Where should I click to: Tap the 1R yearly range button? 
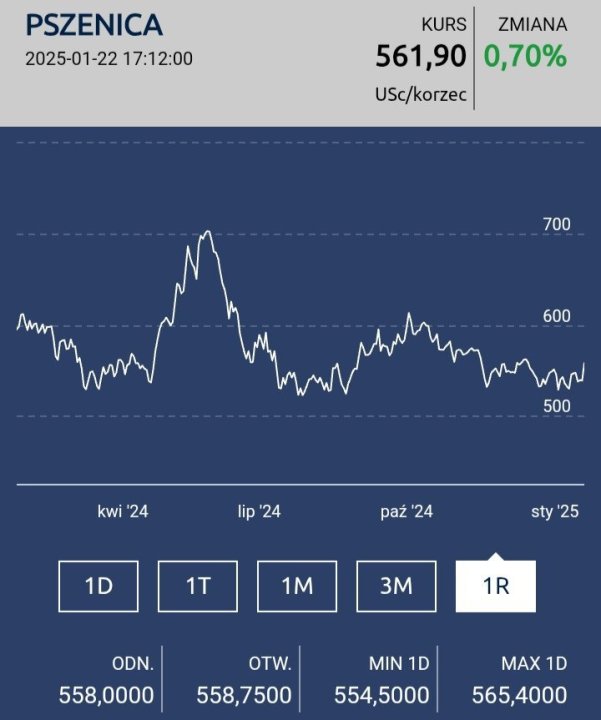495,585
